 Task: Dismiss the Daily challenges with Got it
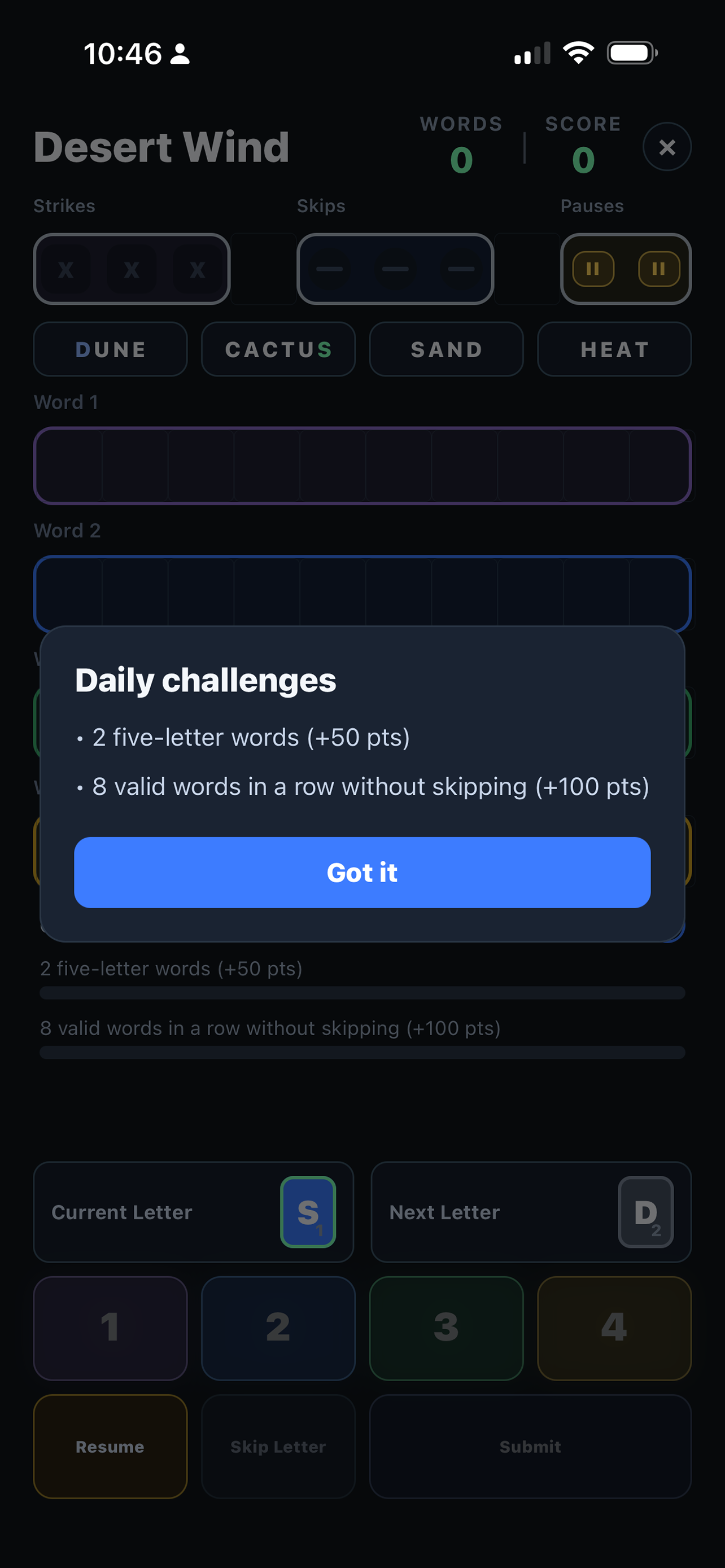[x=362, y=872]
